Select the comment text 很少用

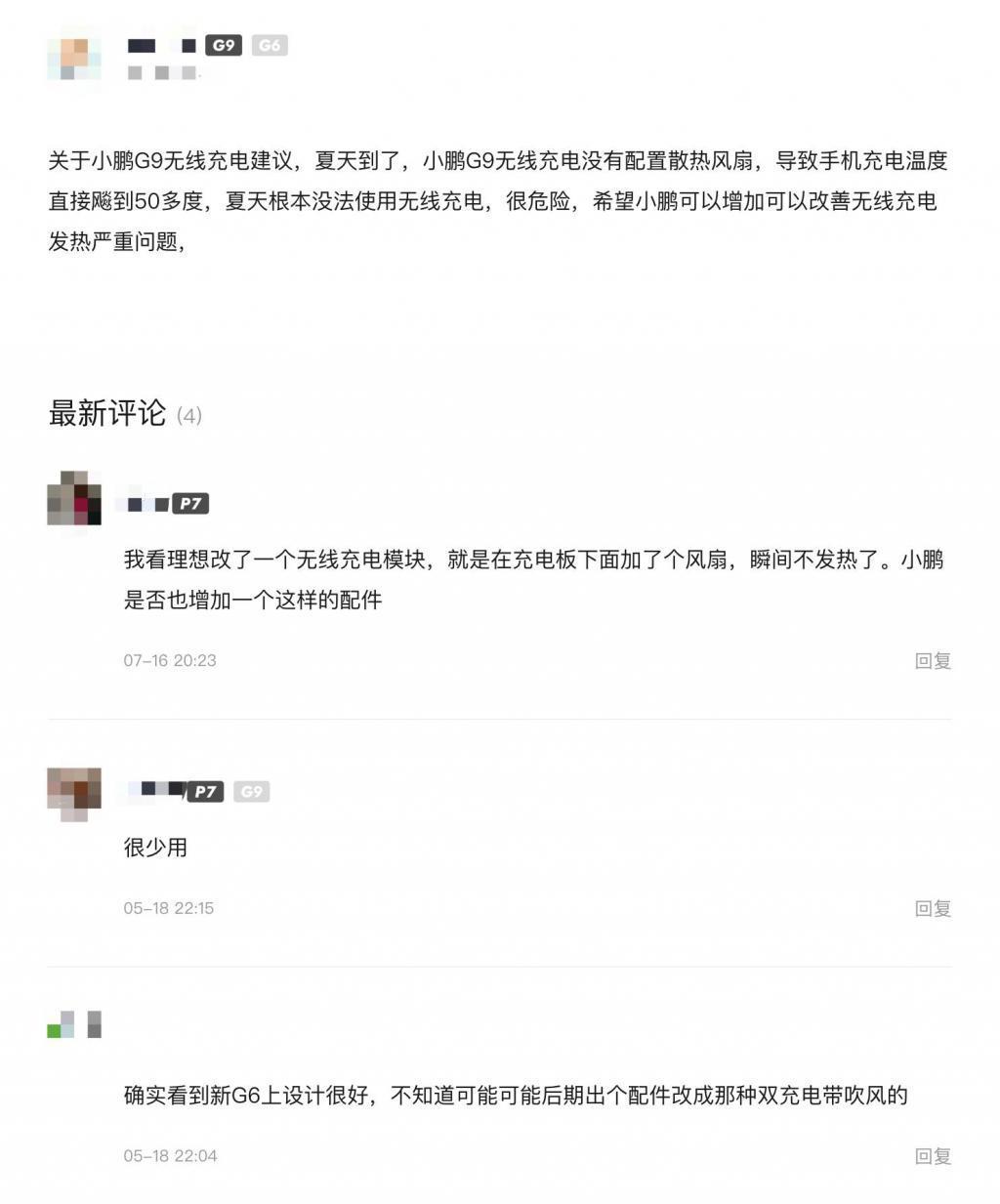(x=156, y=849)
